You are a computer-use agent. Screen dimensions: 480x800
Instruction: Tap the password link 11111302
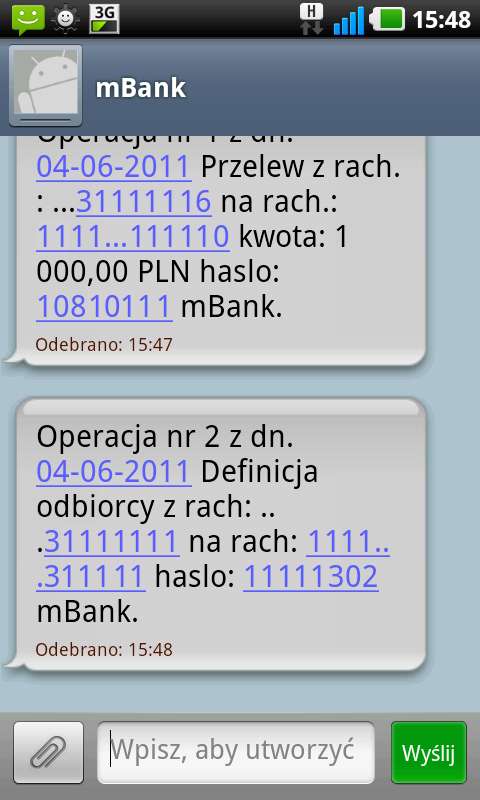tap(311, 577)
